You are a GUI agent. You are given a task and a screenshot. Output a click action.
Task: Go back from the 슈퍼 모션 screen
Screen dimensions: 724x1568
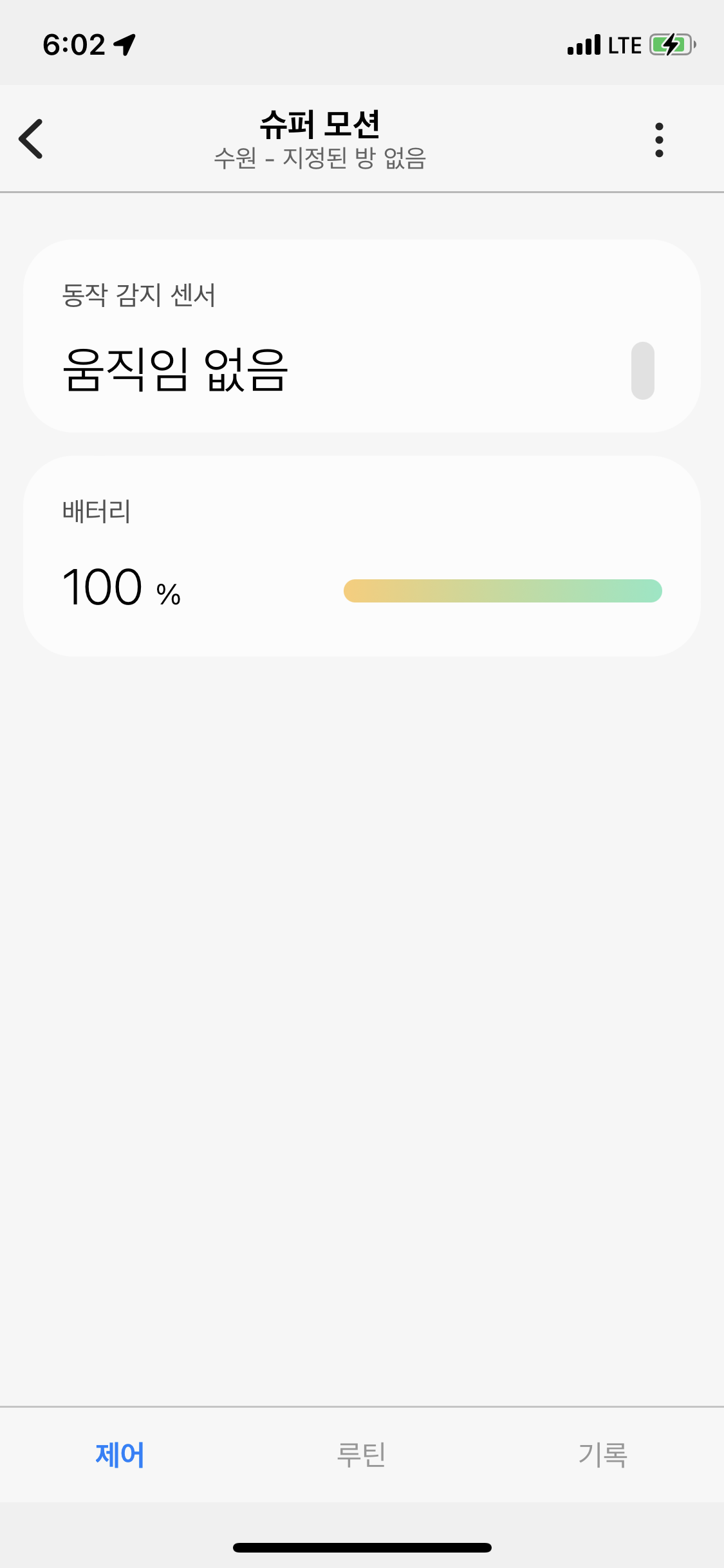31,138
